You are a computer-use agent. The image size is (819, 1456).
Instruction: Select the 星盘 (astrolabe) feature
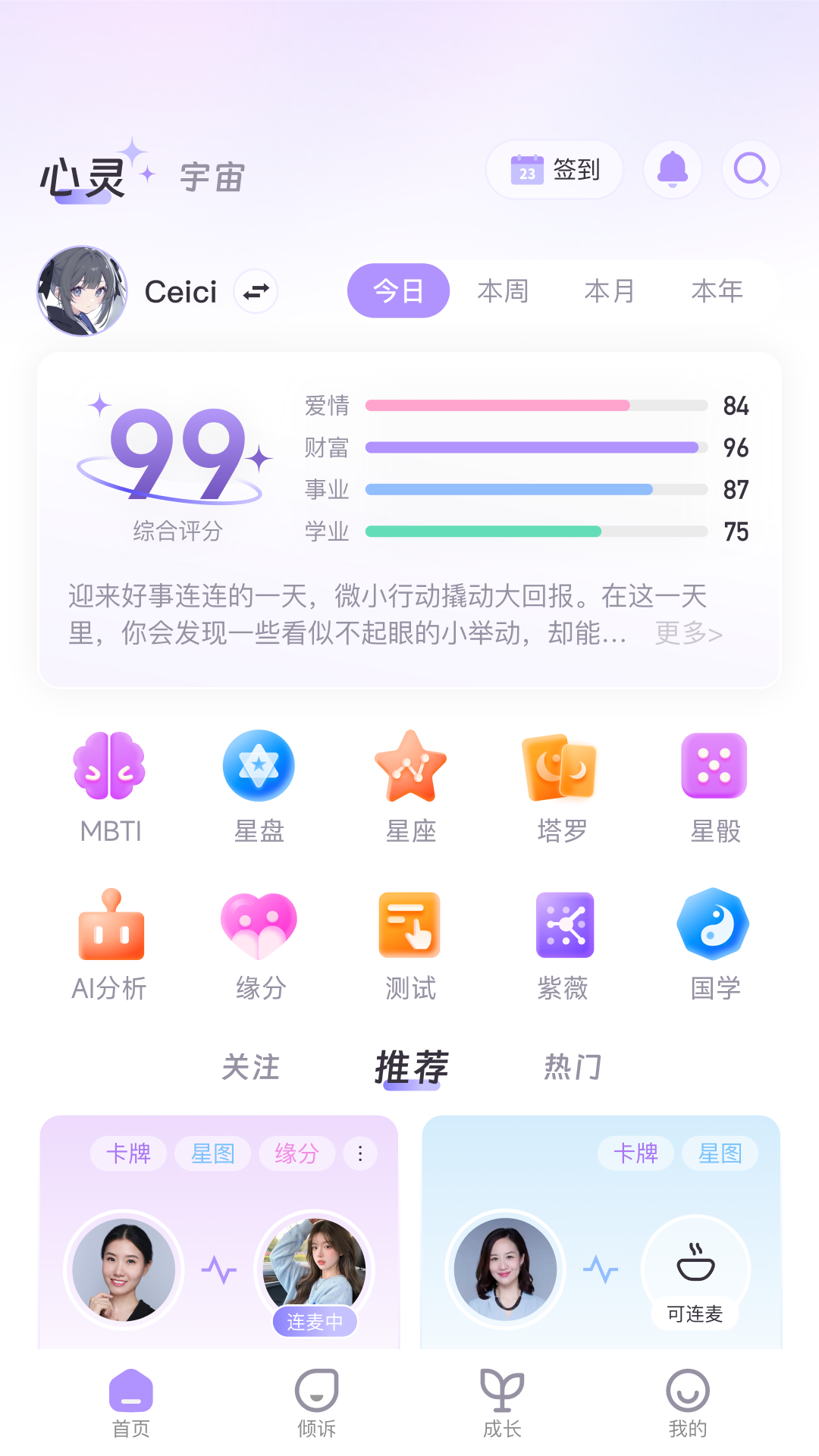click(x=259, y=785)
